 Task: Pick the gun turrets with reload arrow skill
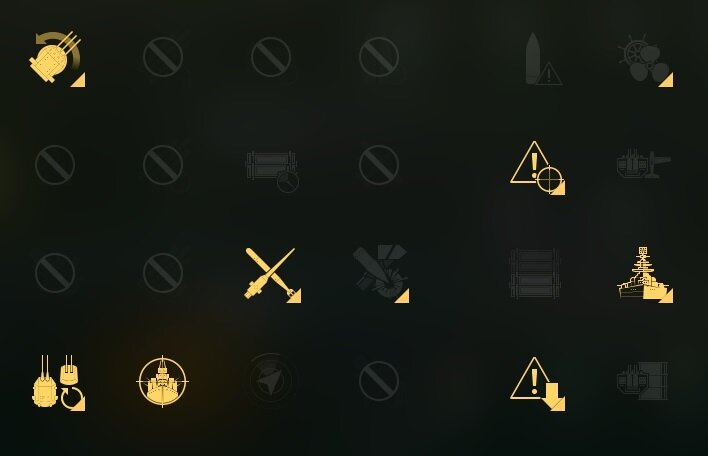click(56, 381)
